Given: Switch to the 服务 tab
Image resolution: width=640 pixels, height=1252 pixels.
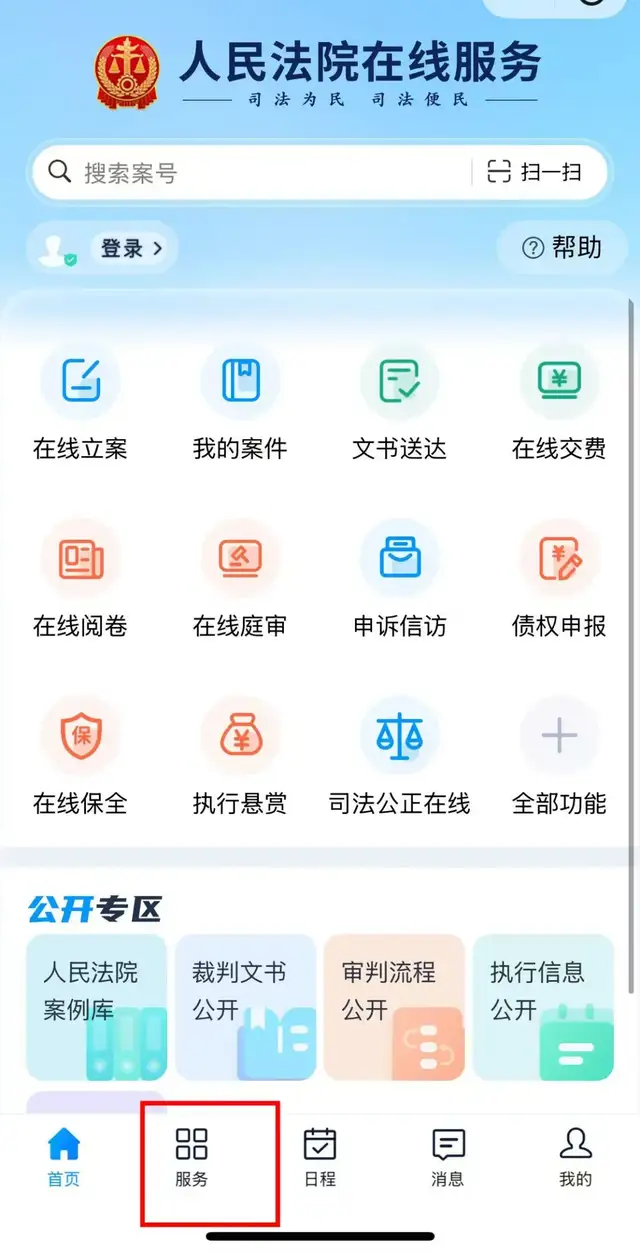Looking at the screenshot, I should coord(191,1159).
